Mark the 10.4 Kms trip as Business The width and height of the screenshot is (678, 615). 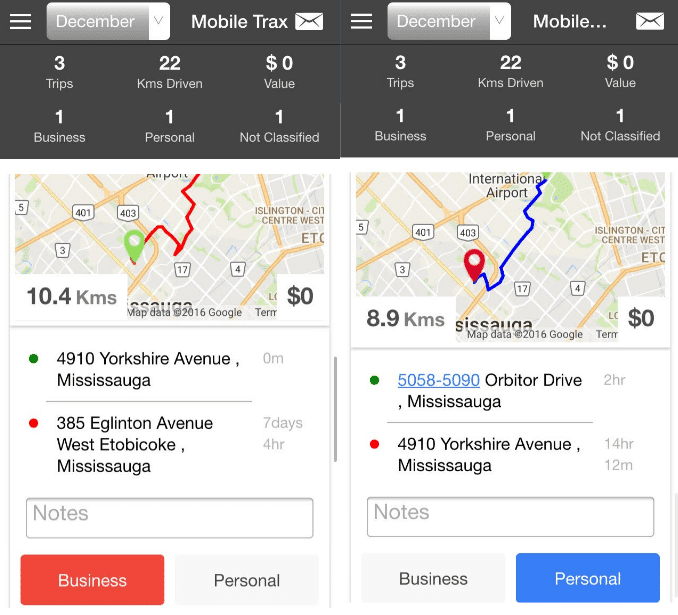coord(92,580)
